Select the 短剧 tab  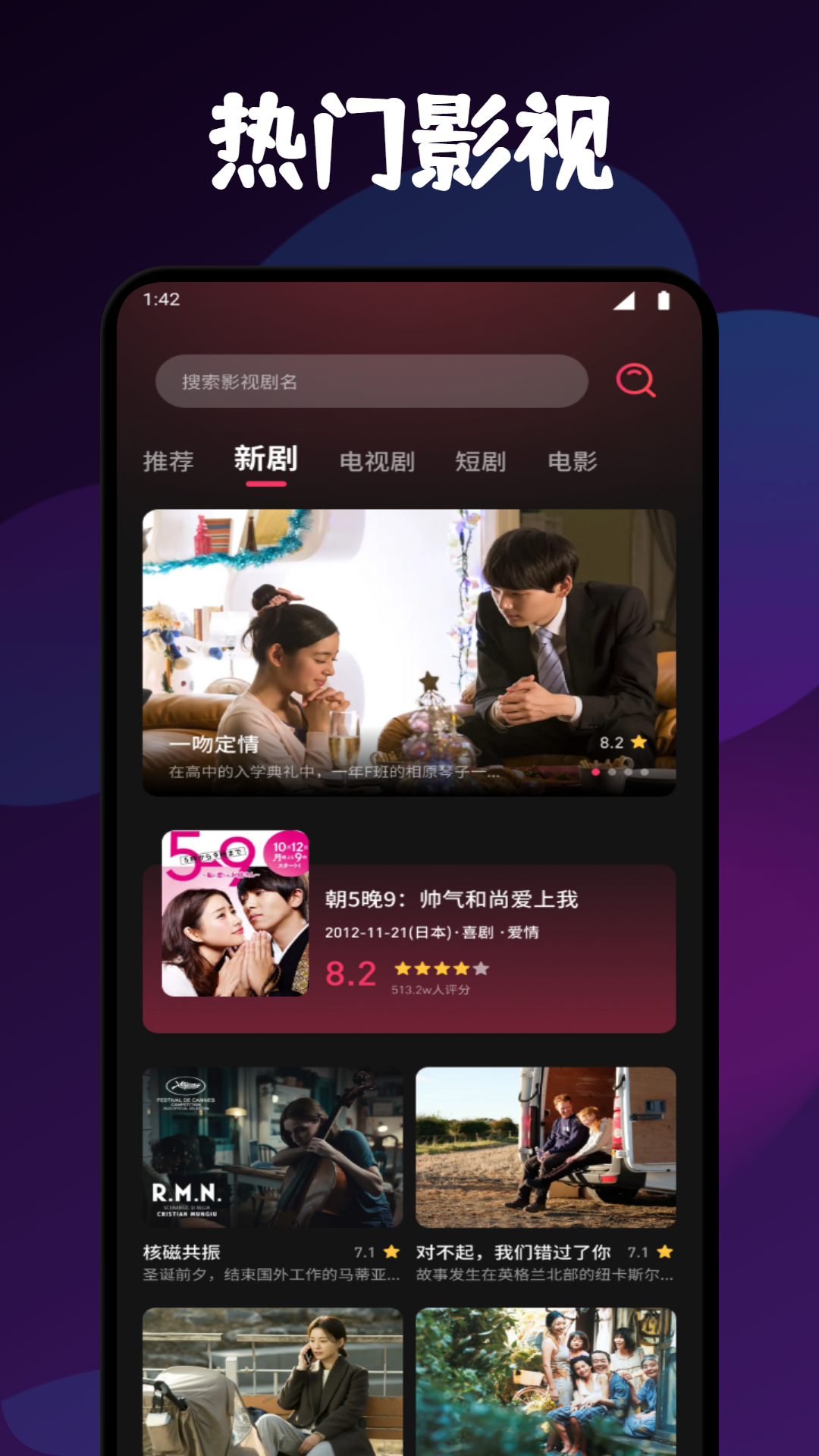coord(481,460)
